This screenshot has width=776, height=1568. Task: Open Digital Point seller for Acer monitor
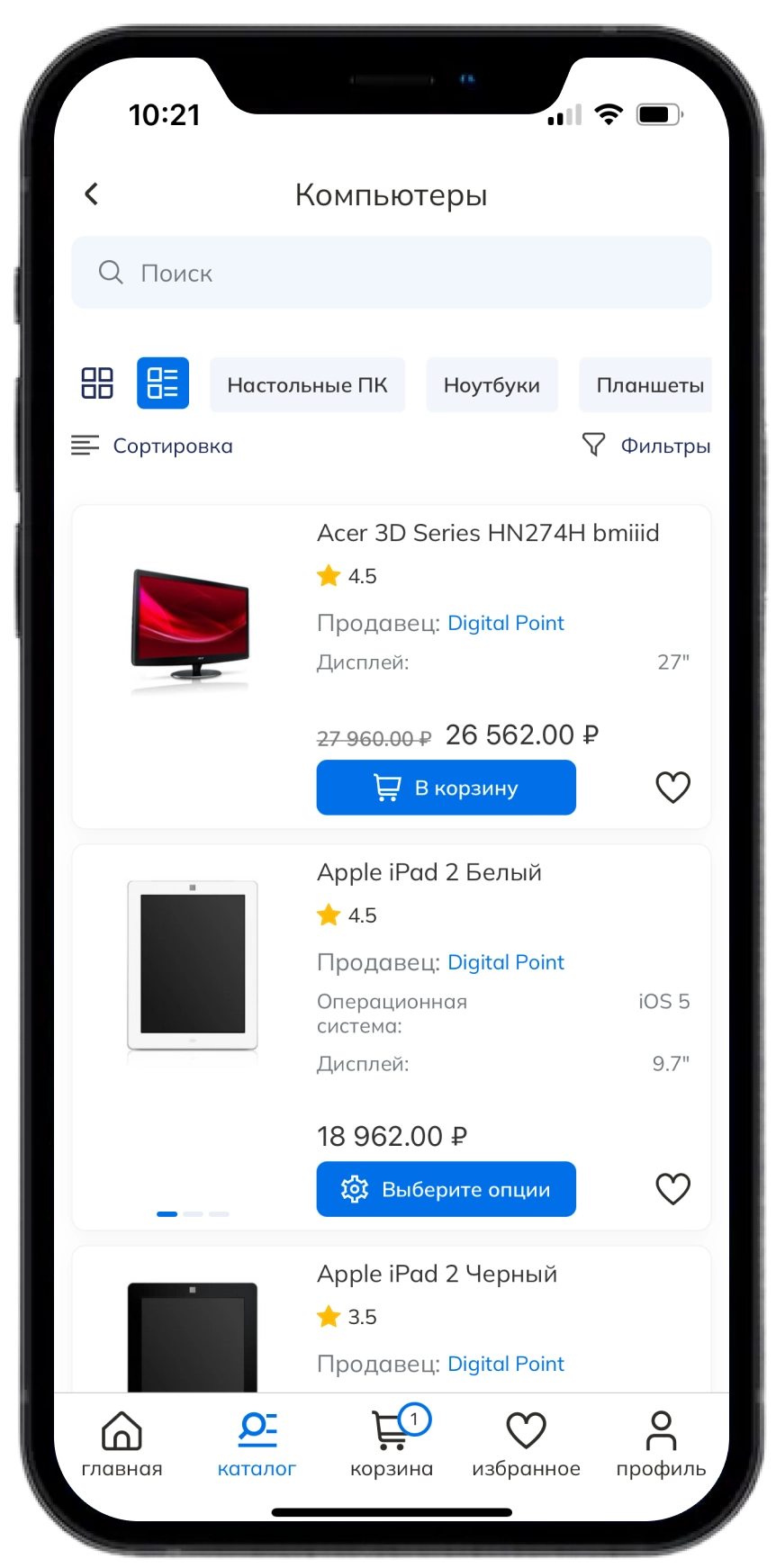click(505, 623)
